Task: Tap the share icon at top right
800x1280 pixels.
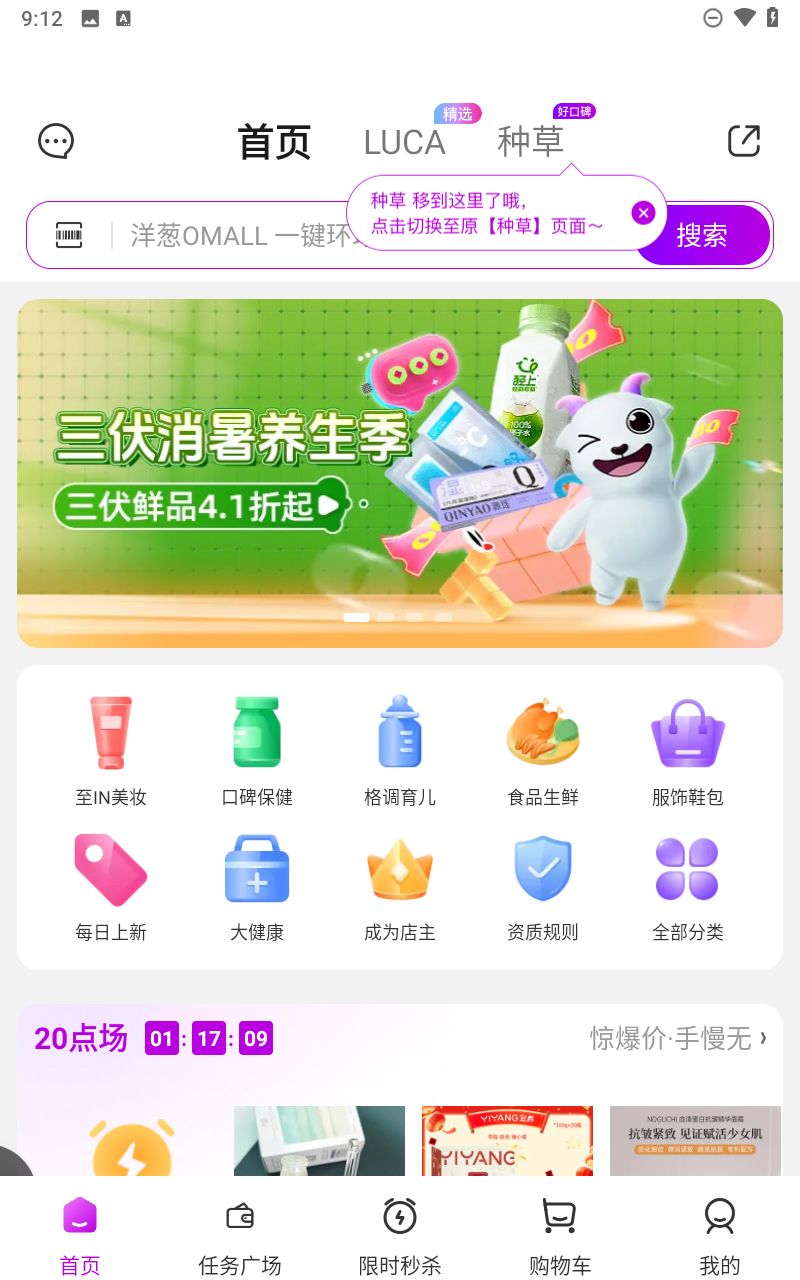Action: point(743,141)
